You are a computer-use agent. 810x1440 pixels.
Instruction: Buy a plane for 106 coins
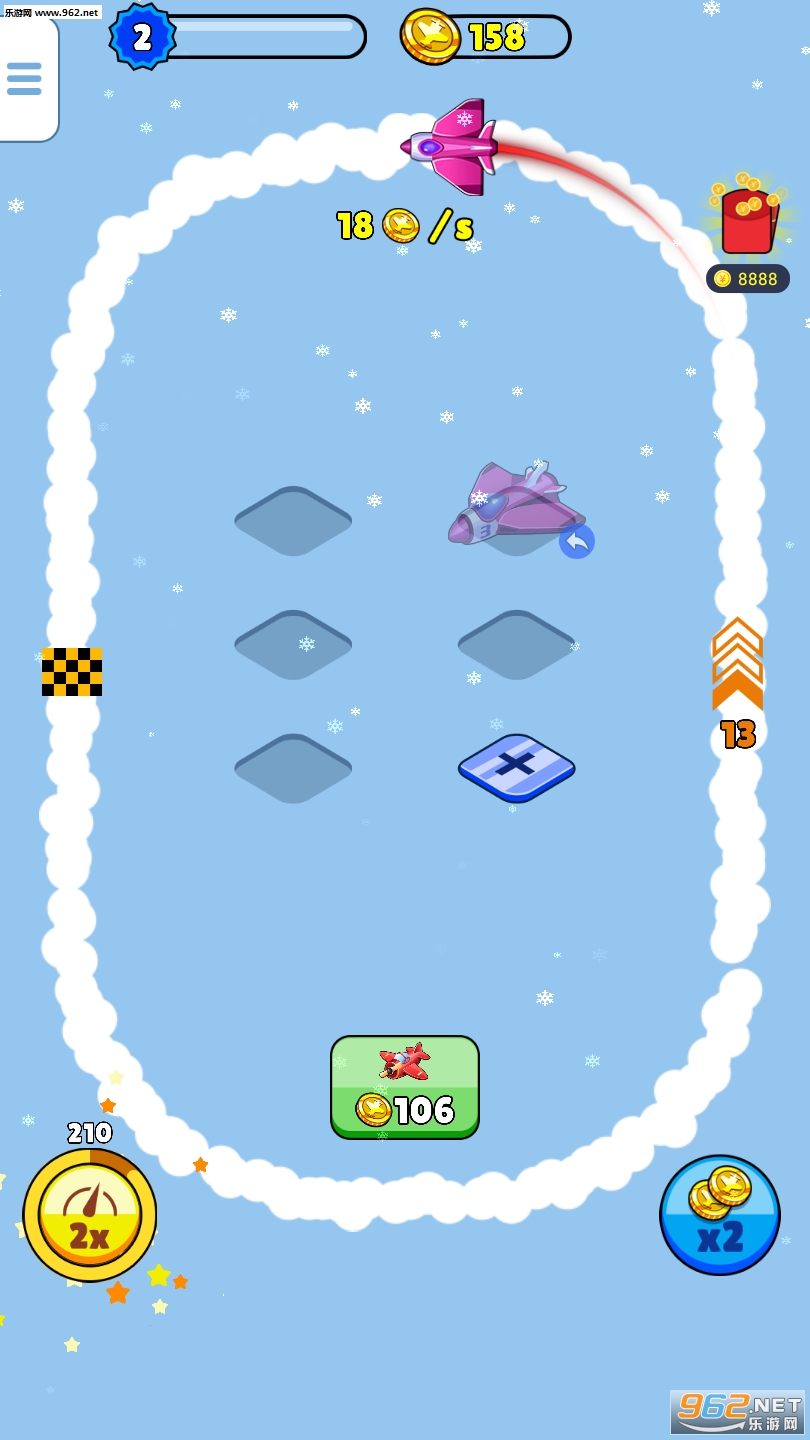(x=405, y=1087)
